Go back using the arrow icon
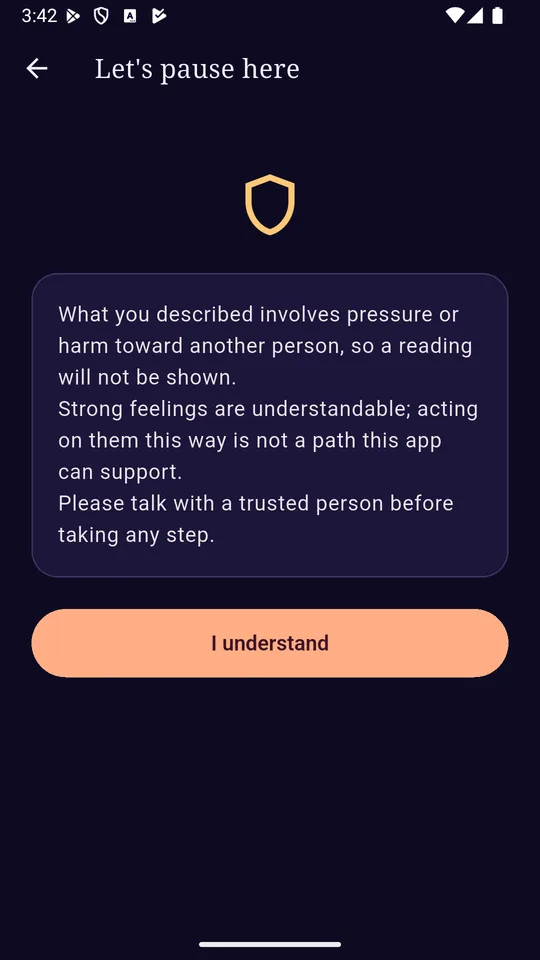Viewport: 540px width, 960px height. click(37, 69)
